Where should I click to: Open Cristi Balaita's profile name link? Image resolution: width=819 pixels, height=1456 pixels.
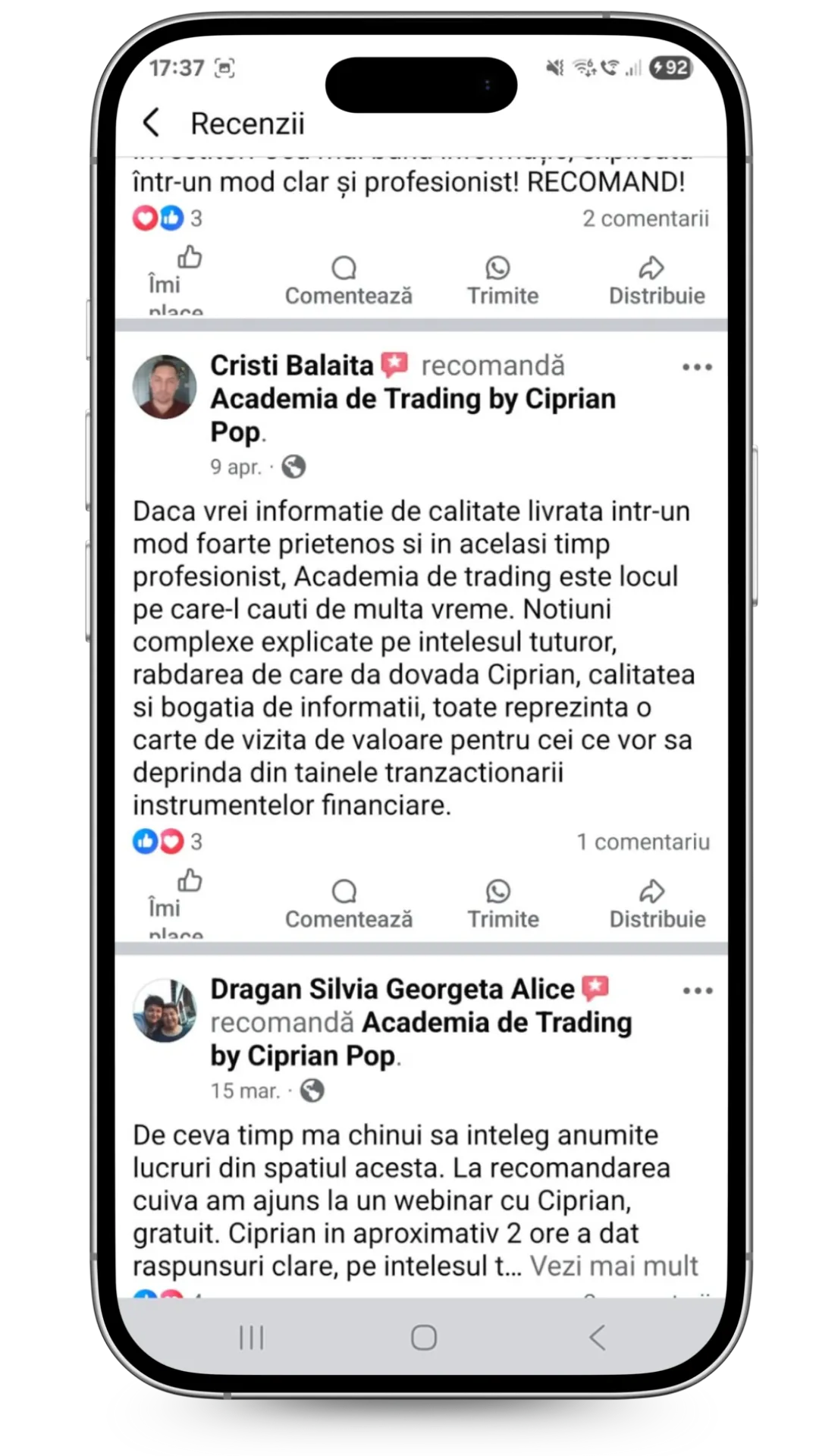pyautogui.click(x=292, y=366)
